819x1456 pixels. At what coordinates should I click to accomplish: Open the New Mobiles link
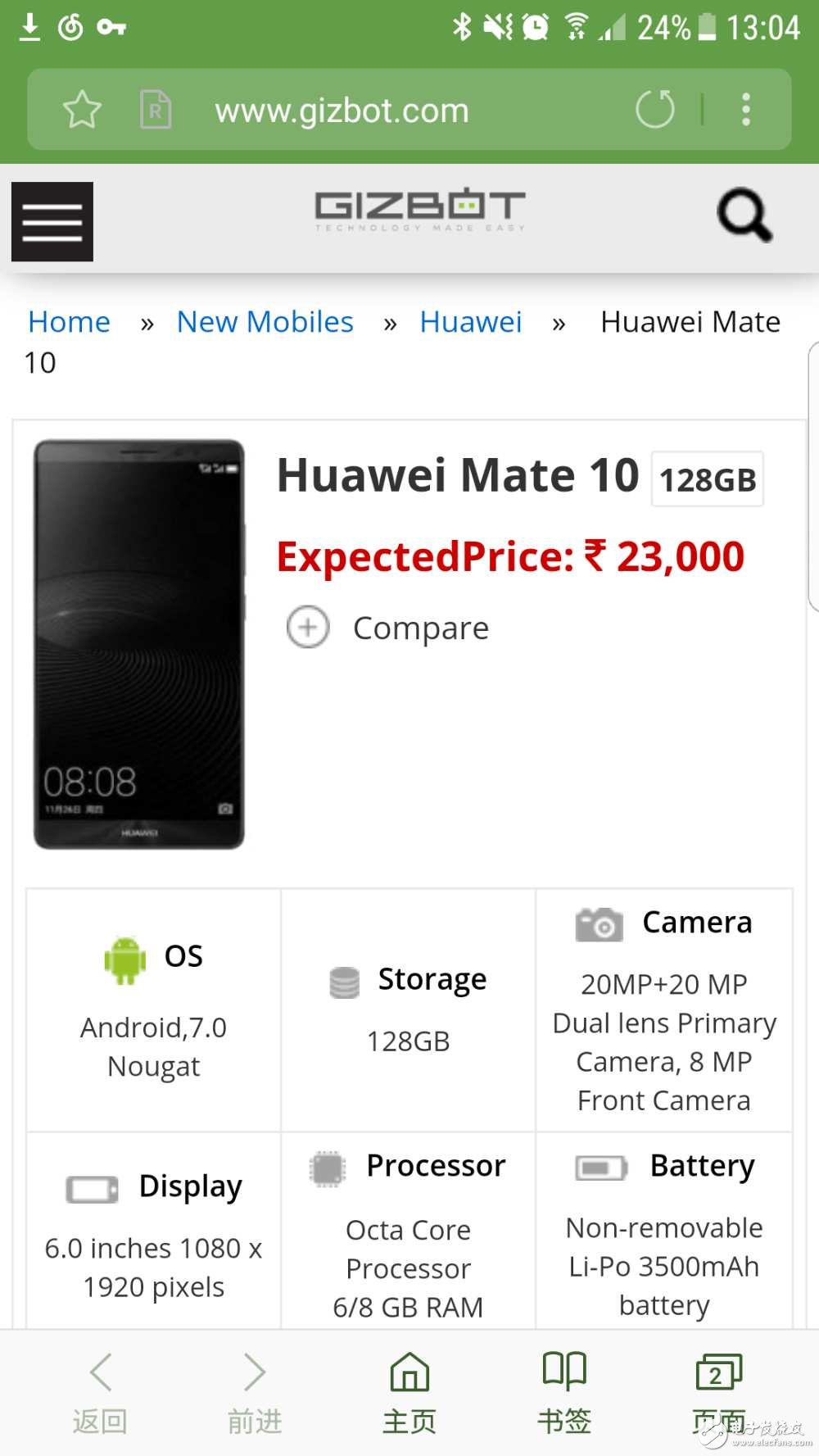264,321
